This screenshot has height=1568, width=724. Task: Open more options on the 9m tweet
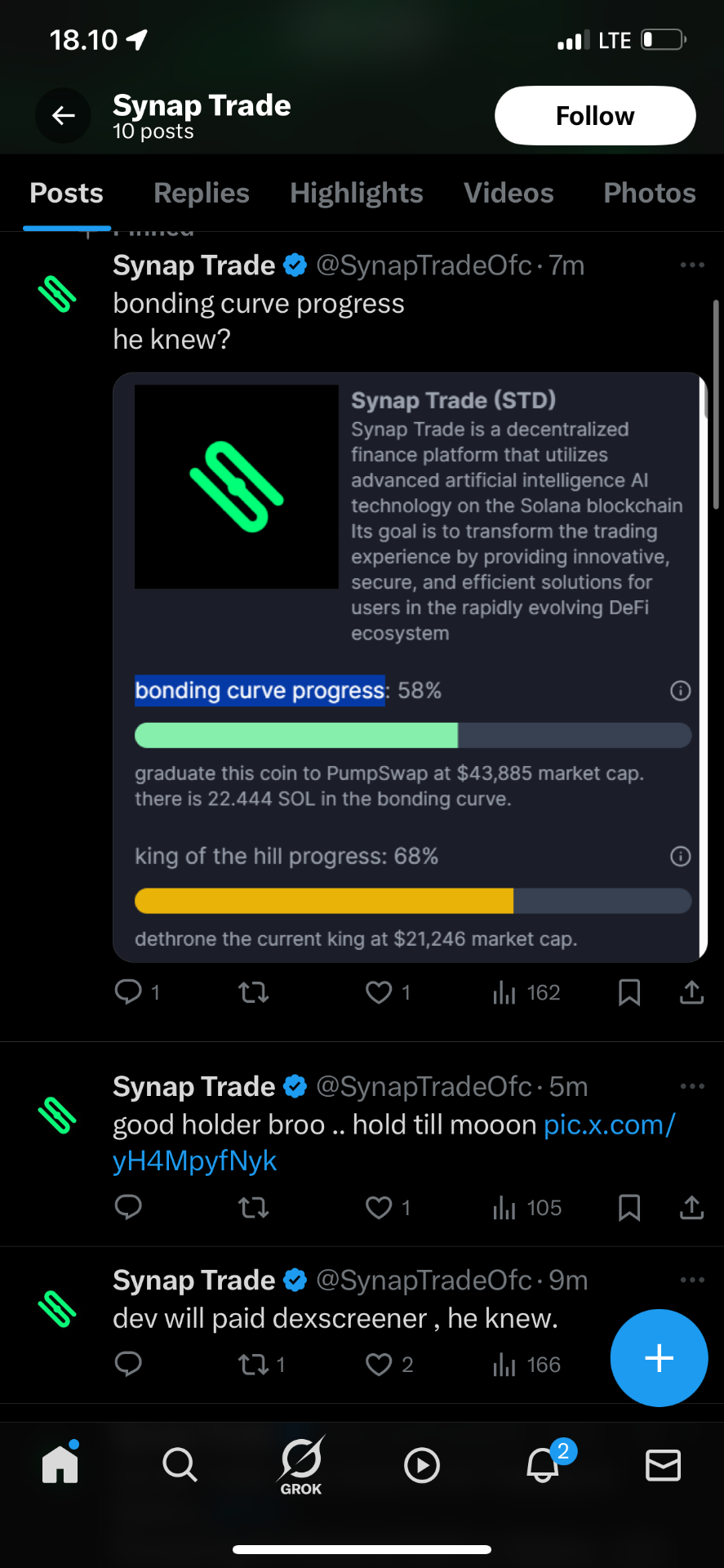click(691, 1280)
